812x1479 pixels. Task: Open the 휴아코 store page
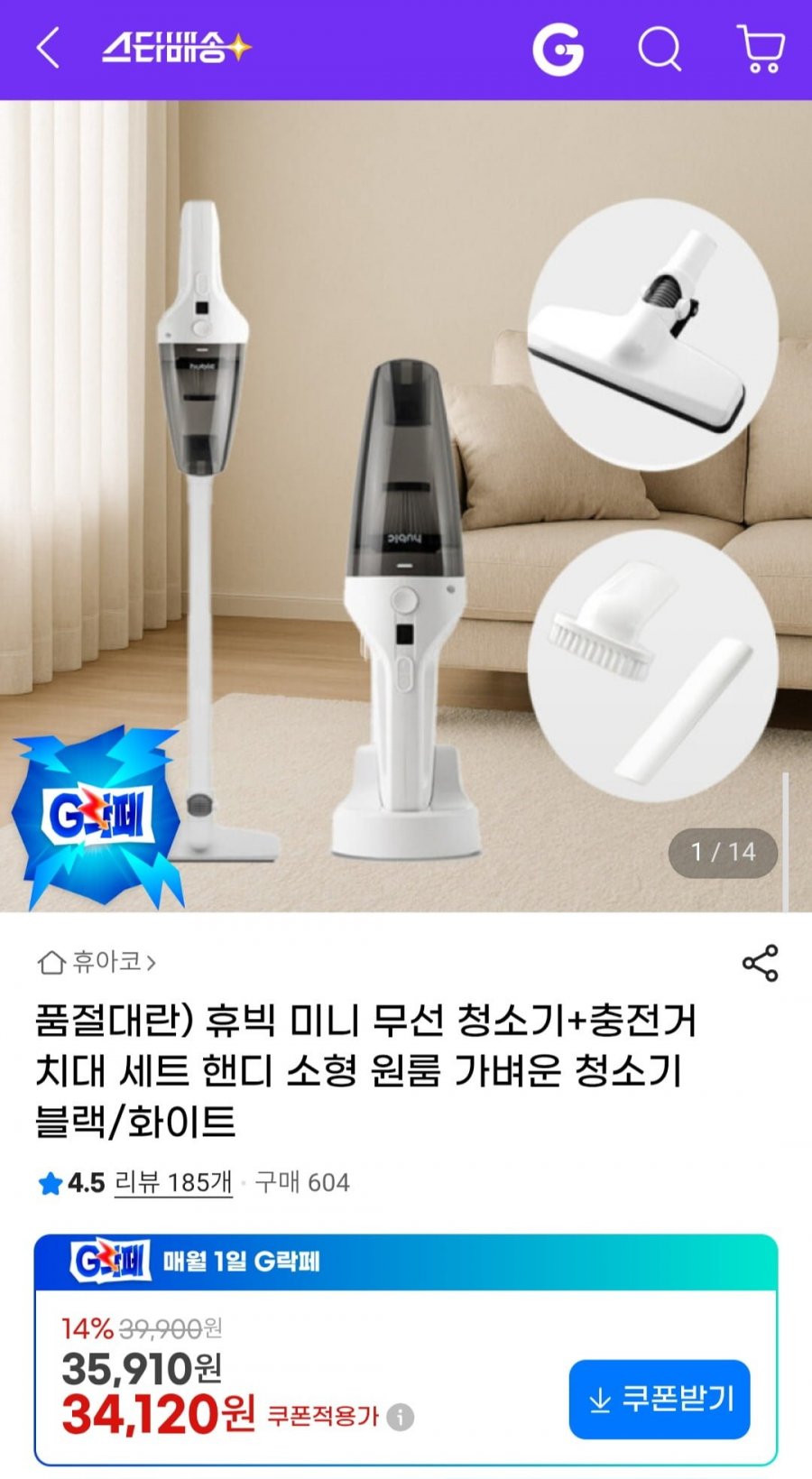97,962
